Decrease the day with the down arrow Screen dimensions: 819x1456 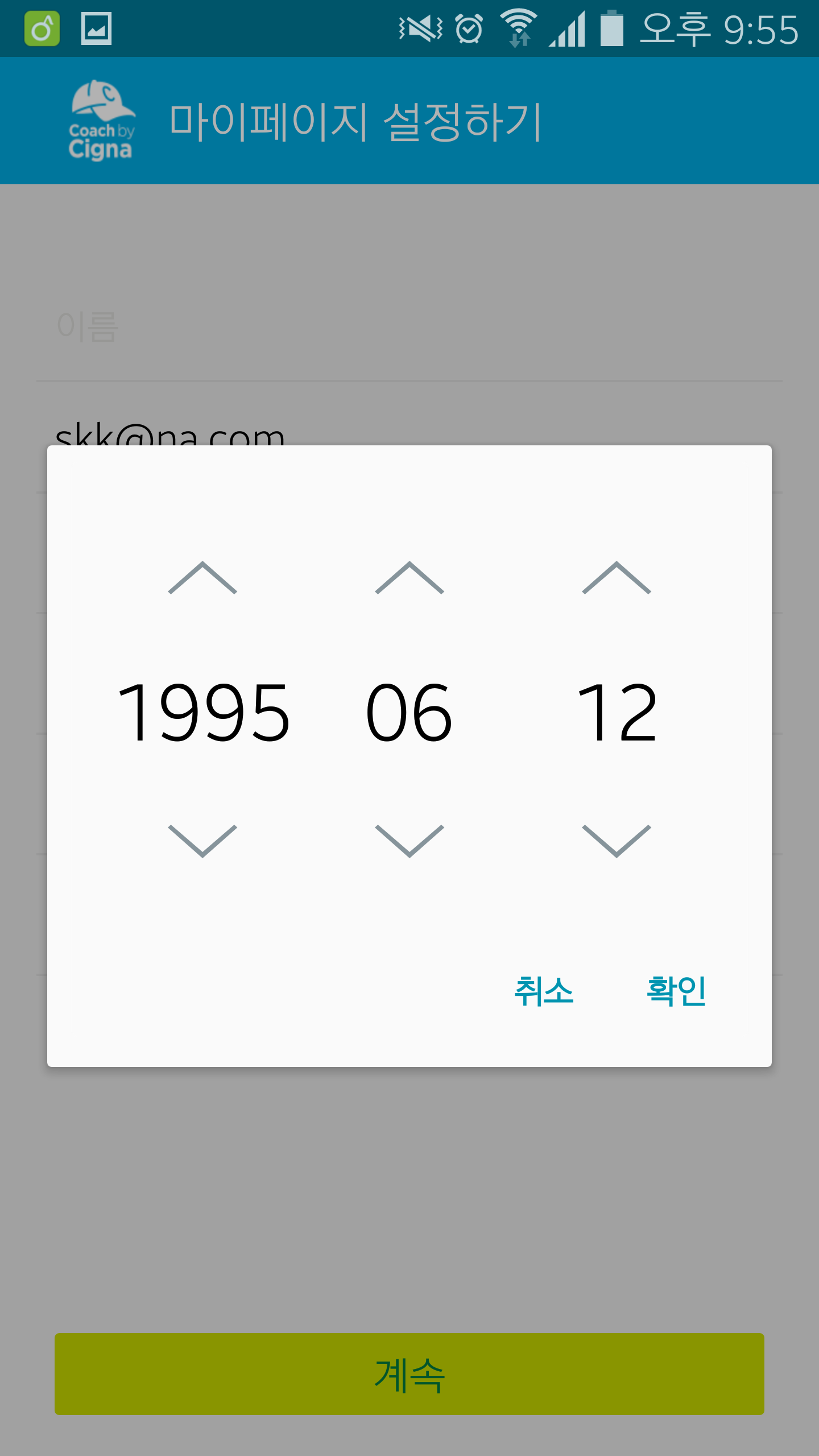pyautogui.click(x=617, y=841)
